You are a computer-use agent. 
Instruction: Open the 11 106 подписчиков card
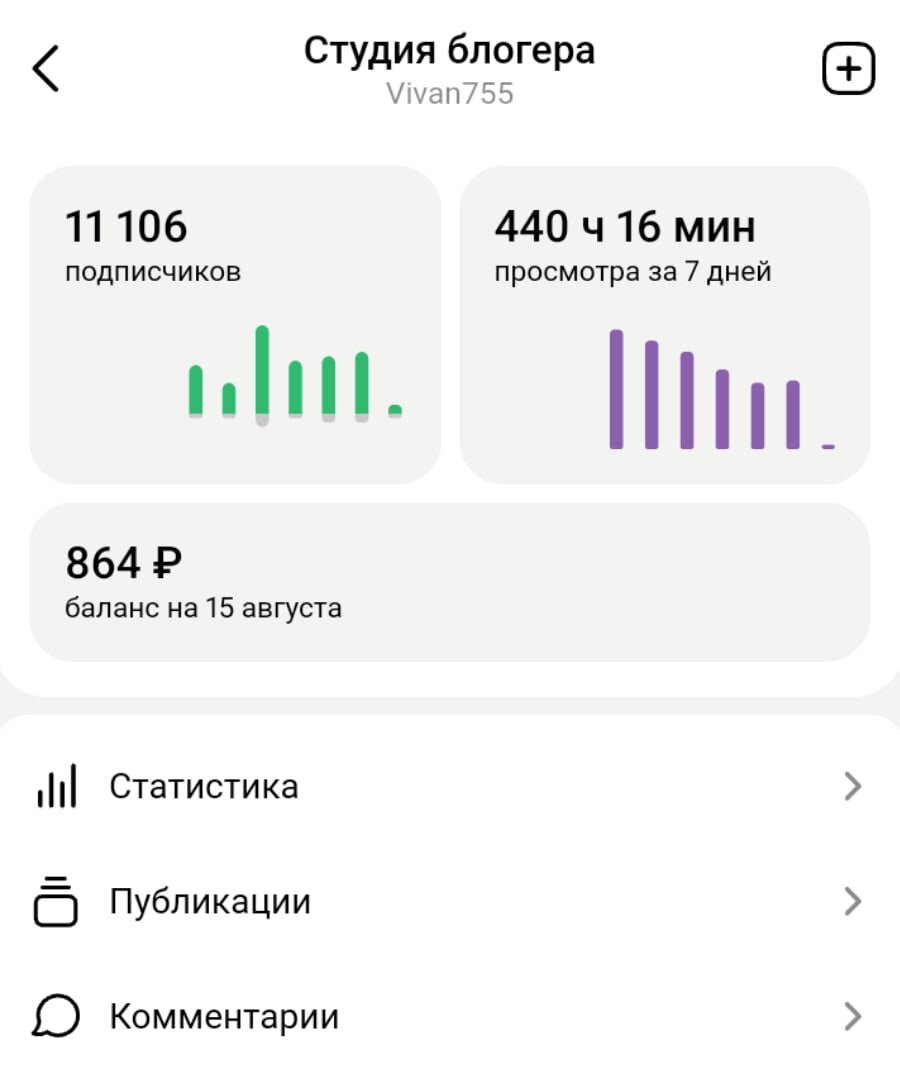tap(237, 320)
